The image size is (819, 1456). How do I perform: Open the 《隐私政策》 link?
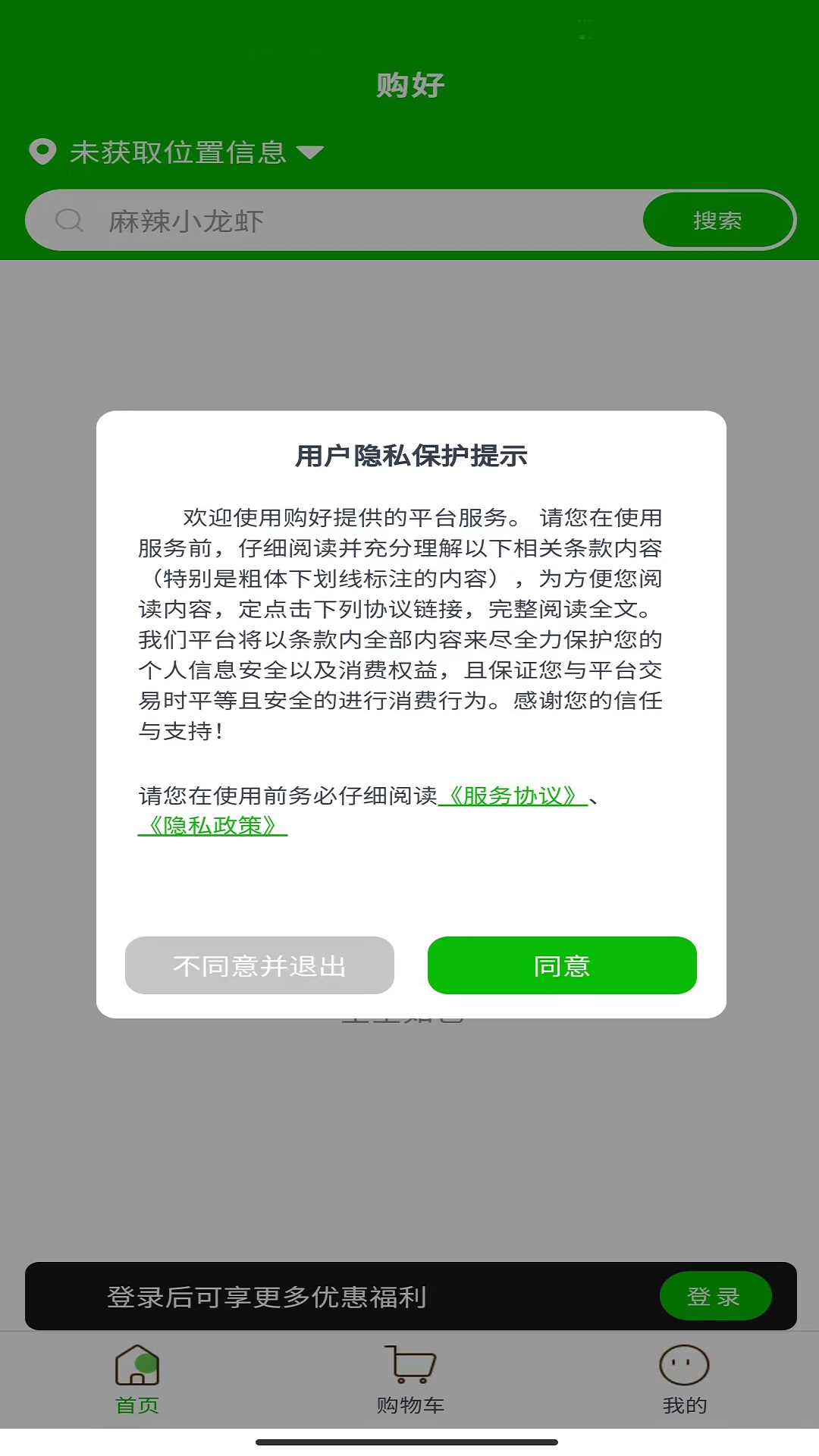[212, 826]
